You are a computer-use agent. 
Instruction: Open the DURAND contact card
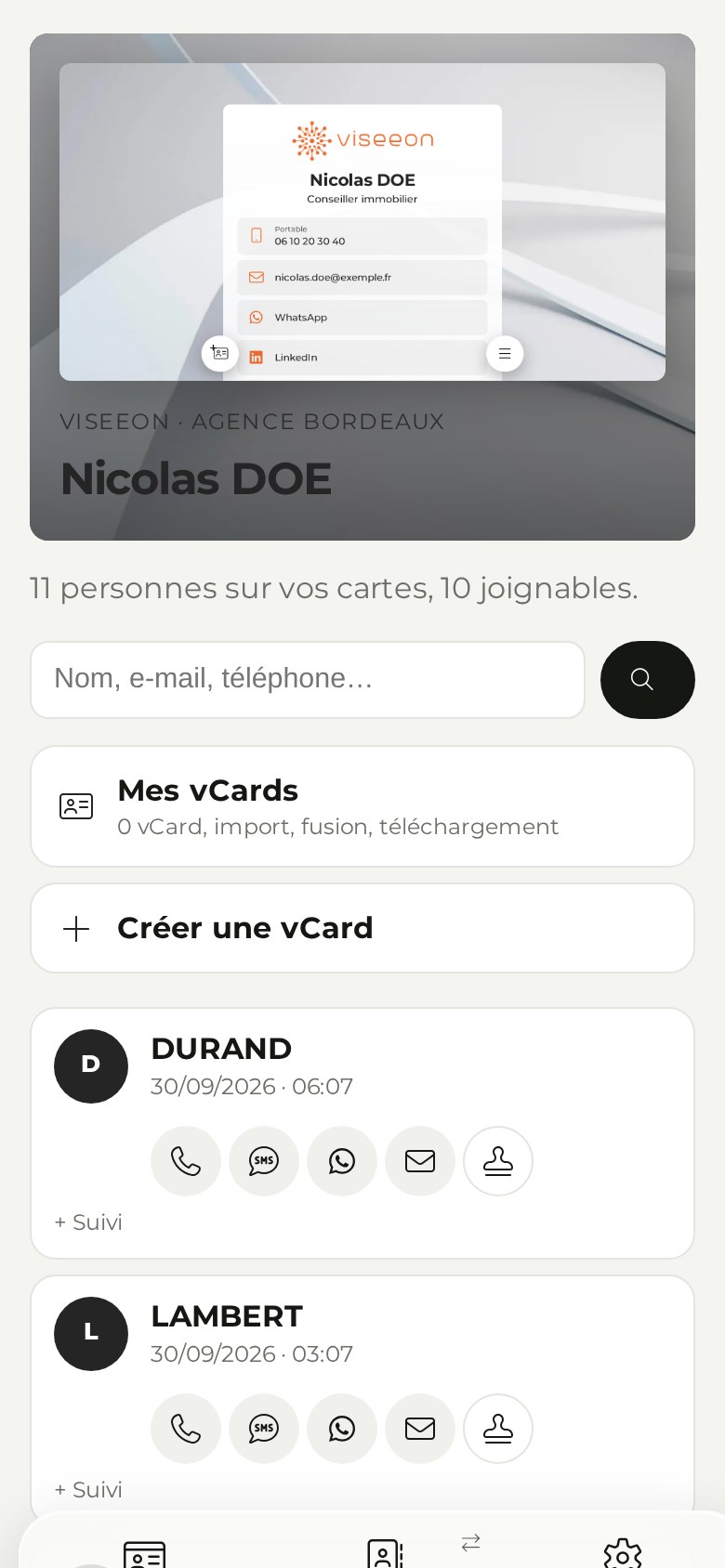(362, 1133)
